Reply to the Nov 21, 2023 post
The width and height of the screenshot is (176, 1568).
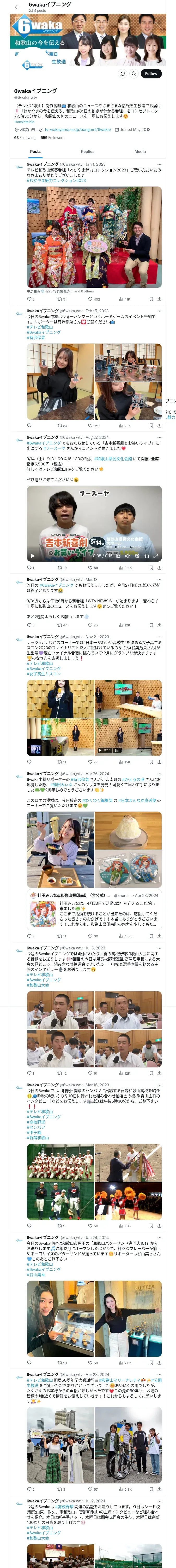click(29, 762)
